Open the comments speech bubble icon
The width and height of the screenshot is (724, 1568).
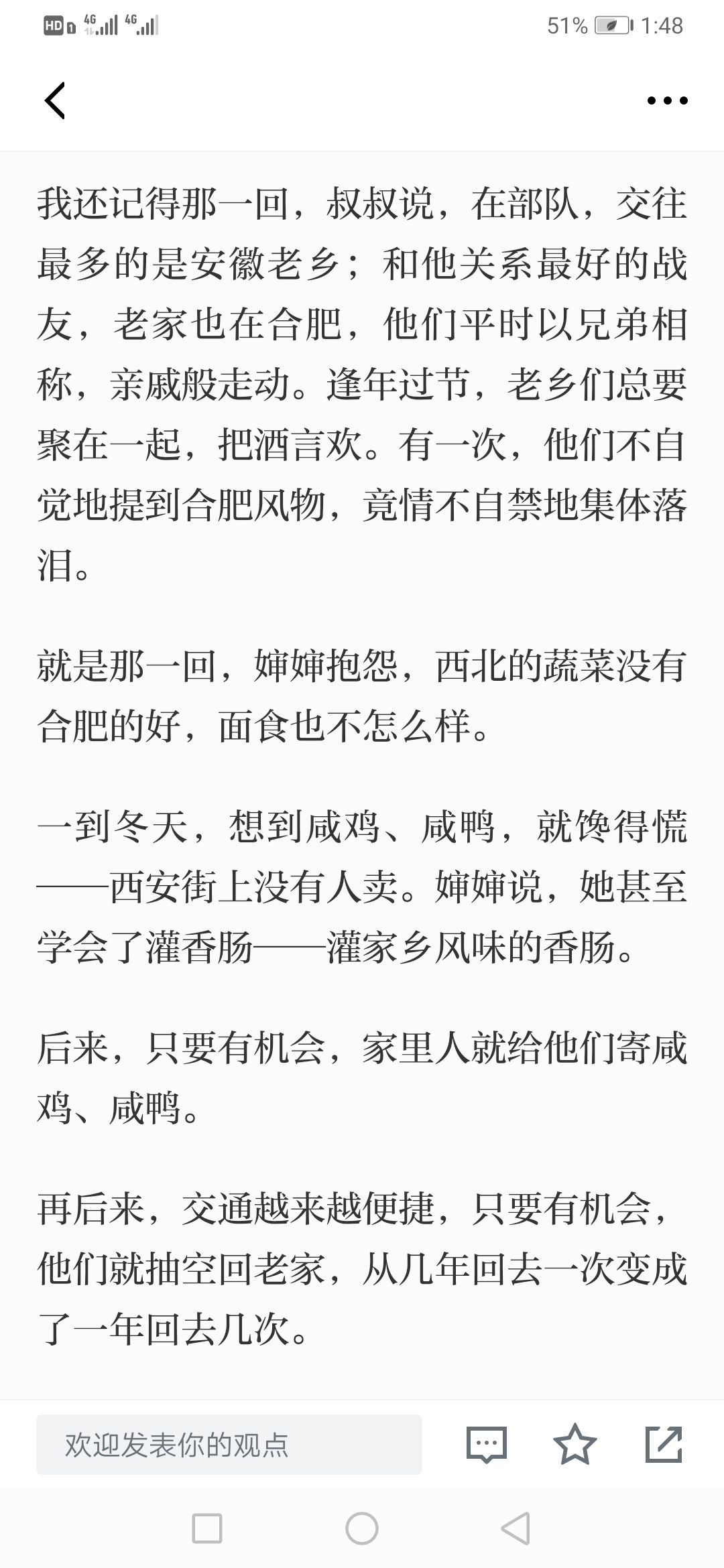[x=486, y=1444]
